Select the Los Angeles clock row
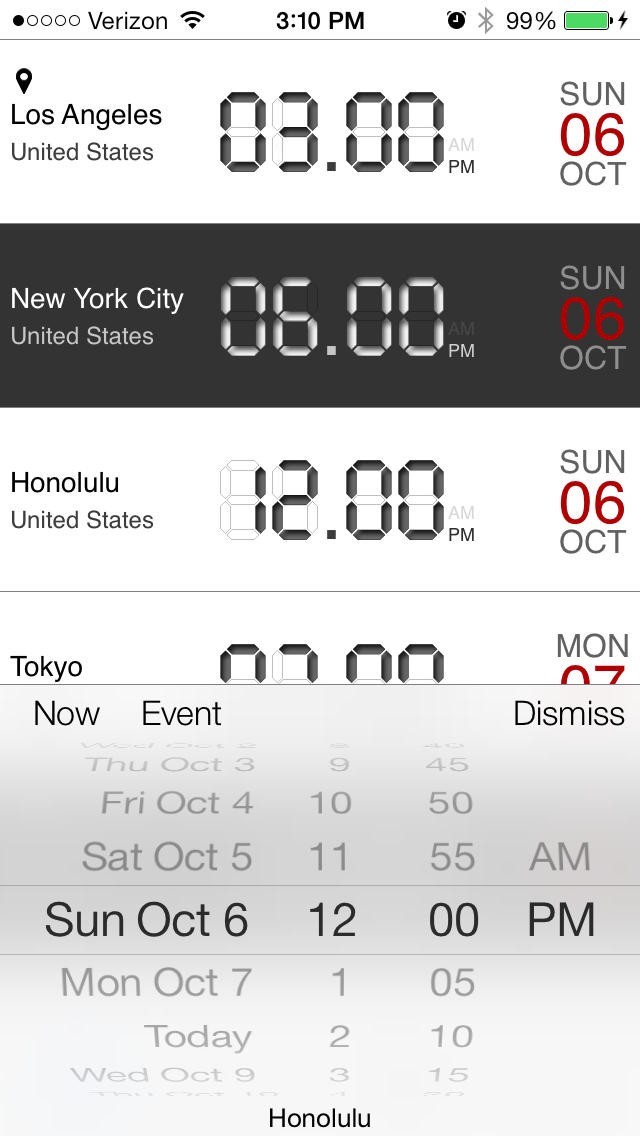 tap(320, 132)
